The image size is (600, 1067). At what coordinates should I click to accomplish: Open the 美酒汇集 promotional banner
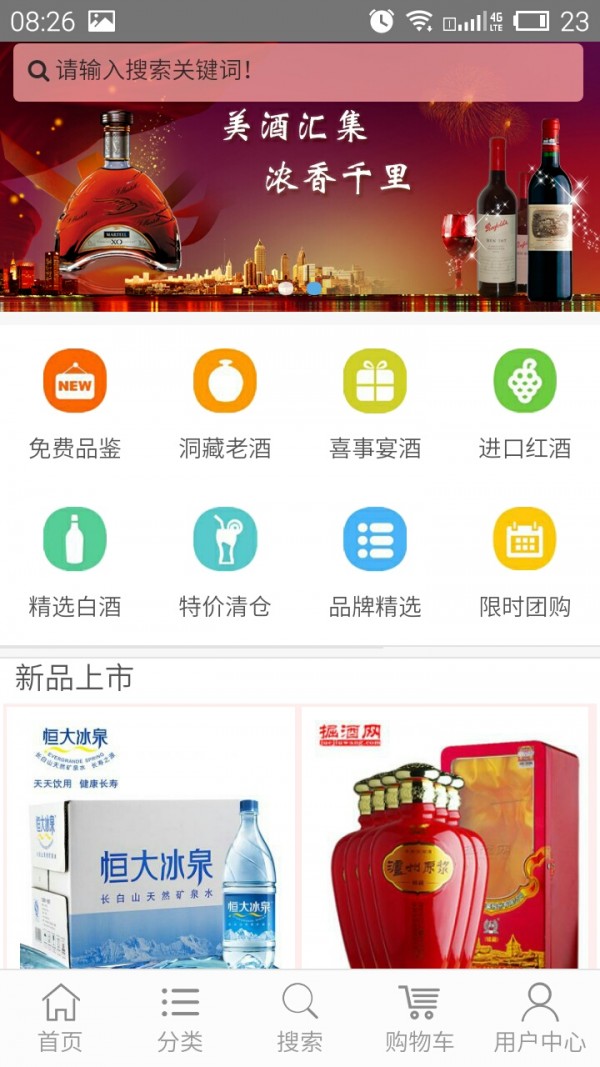pos(300,210)
